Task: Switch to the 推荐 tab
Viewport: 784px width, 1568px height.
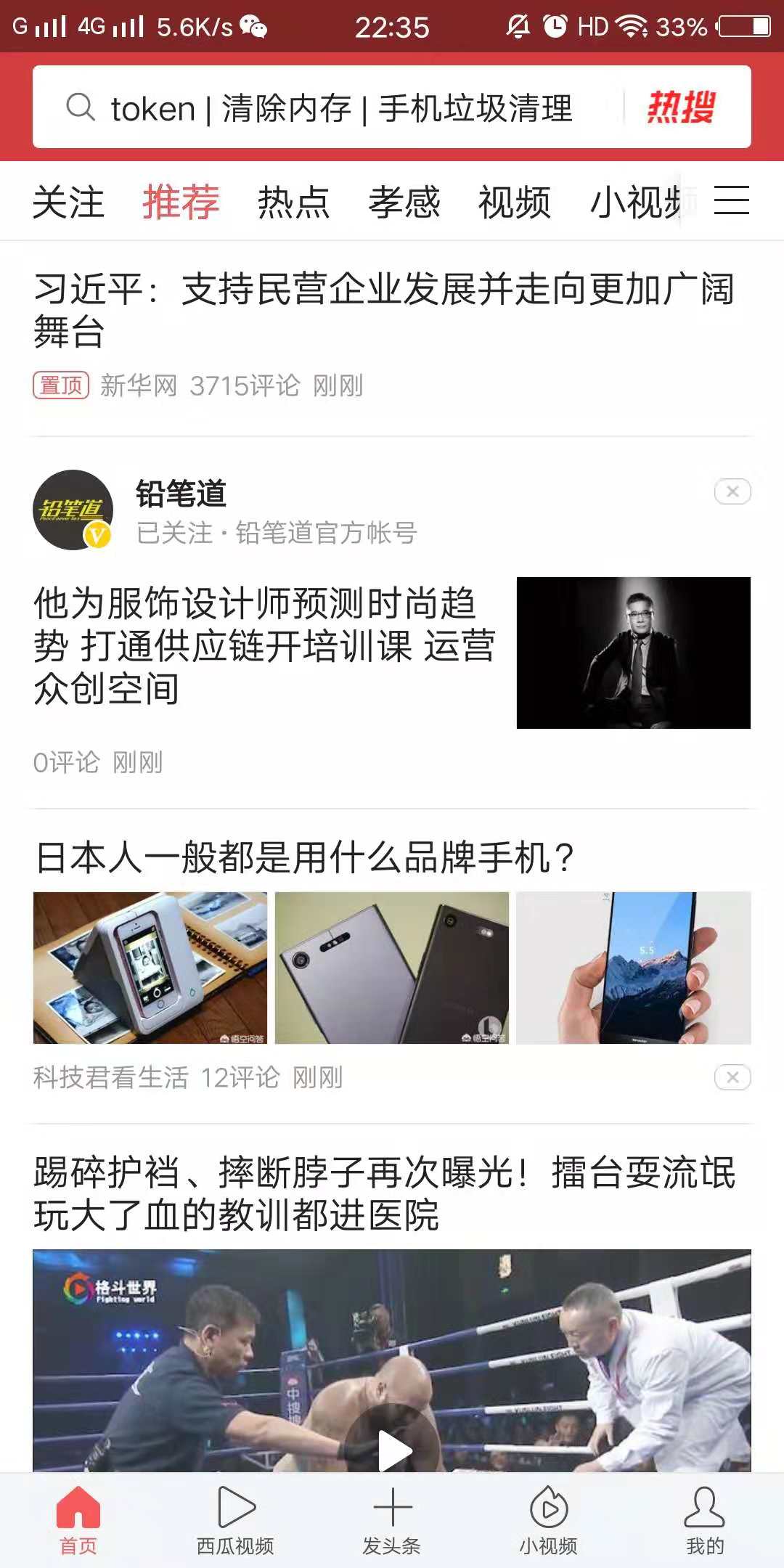Action: click(x=180, y=202)
